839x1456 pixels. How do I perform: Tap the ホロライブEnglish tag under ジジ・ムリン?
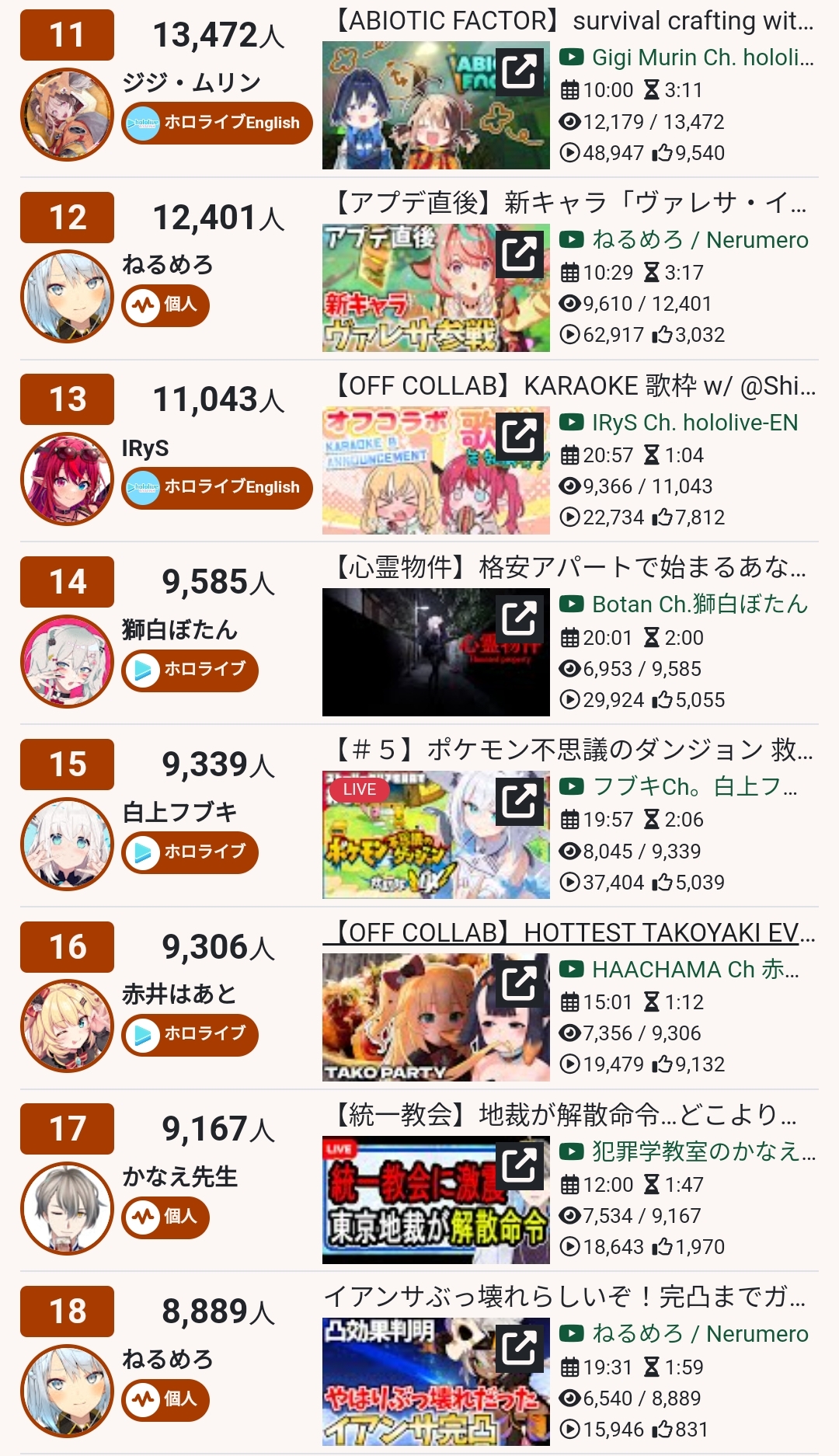(217, 123)
